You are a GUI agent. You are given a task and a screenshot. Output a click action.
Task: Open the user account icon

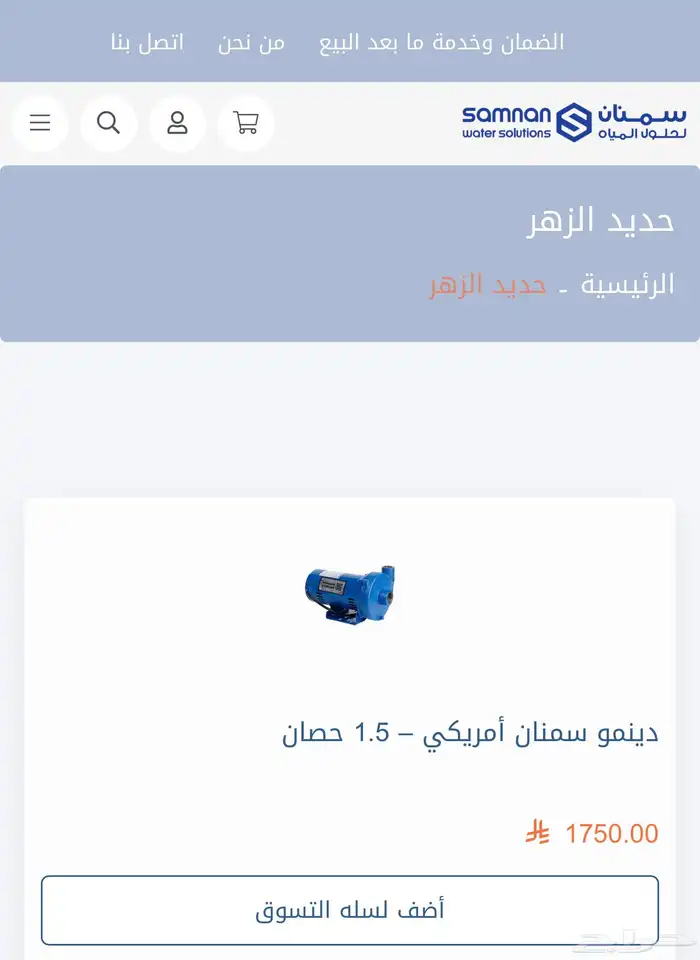(x=177, y=123)
